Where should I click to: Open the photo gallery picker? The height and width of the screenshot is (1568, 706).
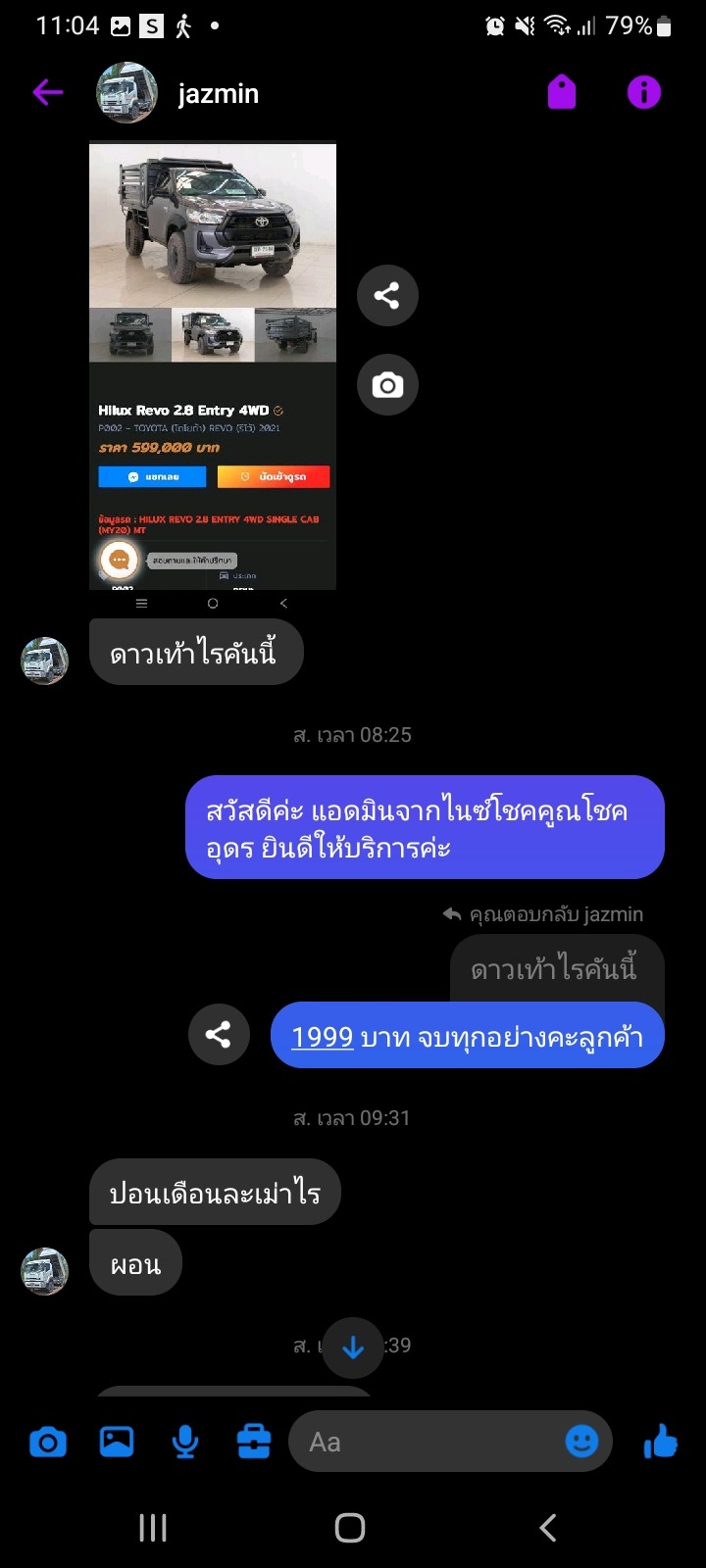pos(117,1442)
